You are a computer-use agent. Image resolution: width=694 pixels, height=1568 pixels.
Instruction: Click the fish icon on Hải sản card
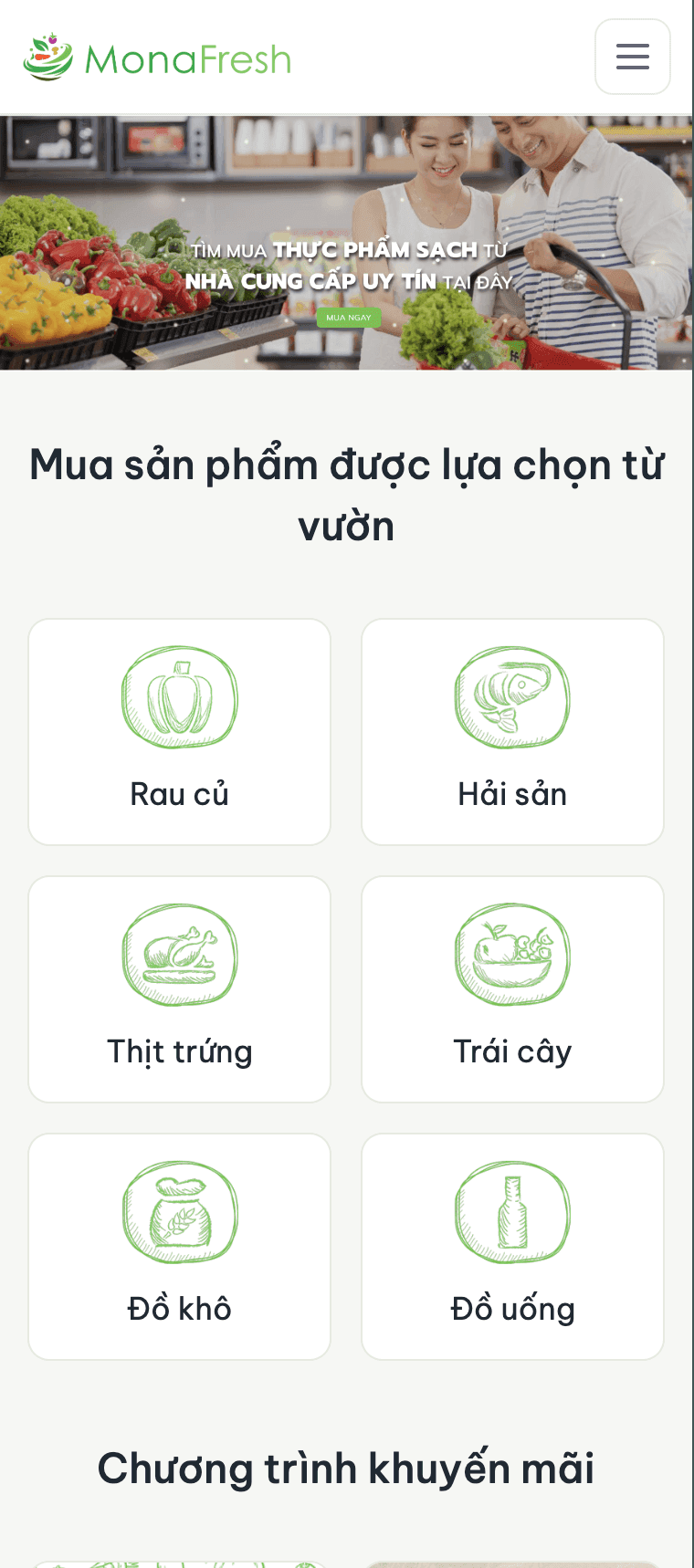point(512,696)
